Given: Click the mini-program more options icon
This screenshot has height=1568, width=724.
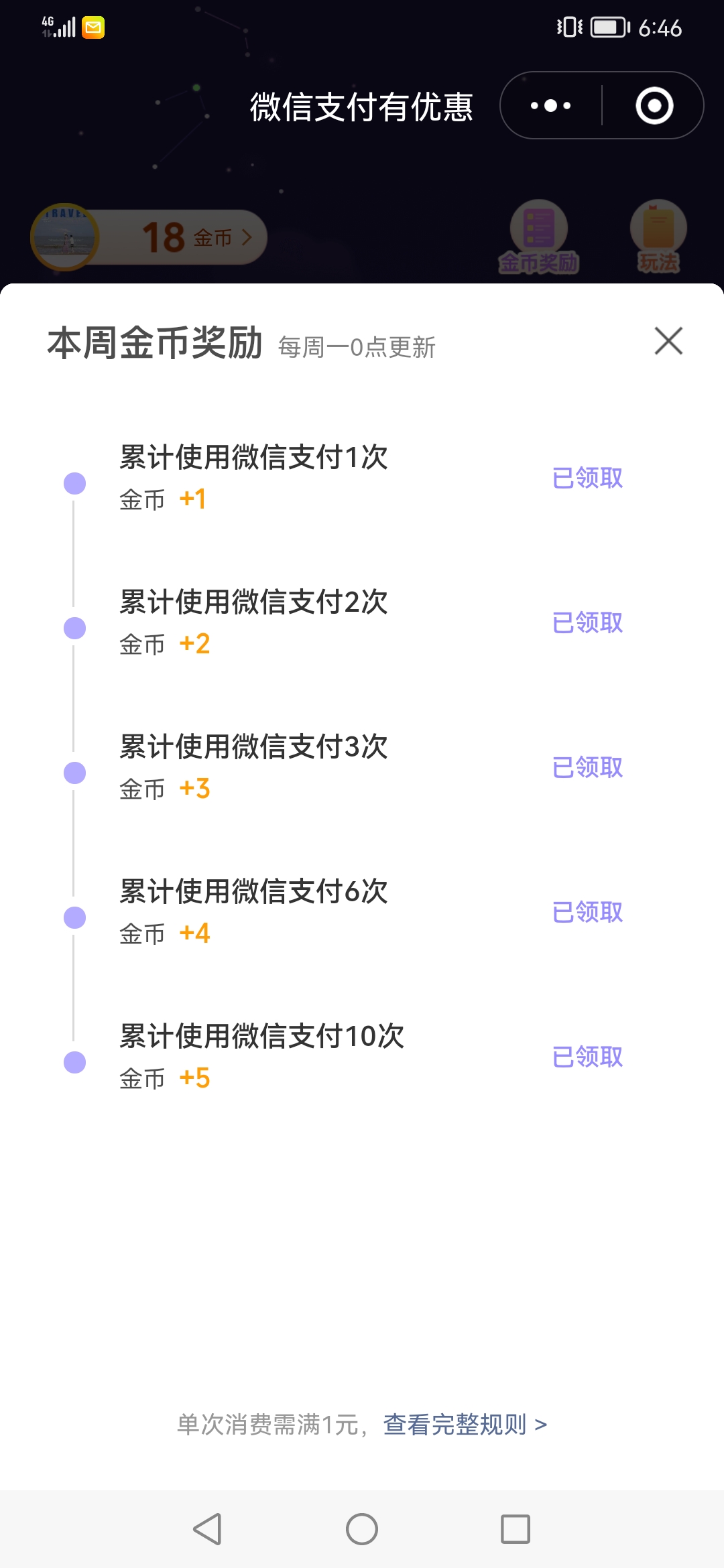Looking at the screenshot, I should (x=548, y=105).
